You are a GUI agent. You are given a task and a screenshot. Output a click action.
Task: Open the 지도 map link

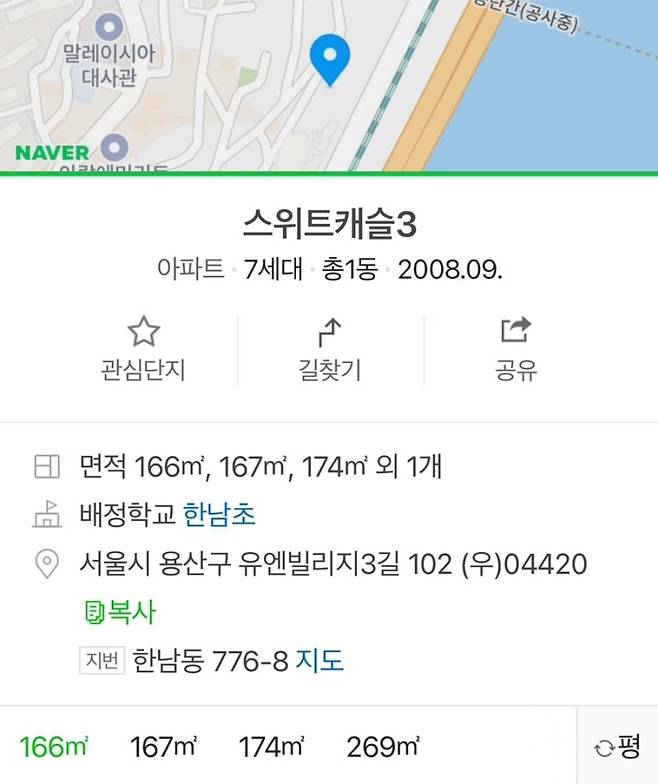319,660
